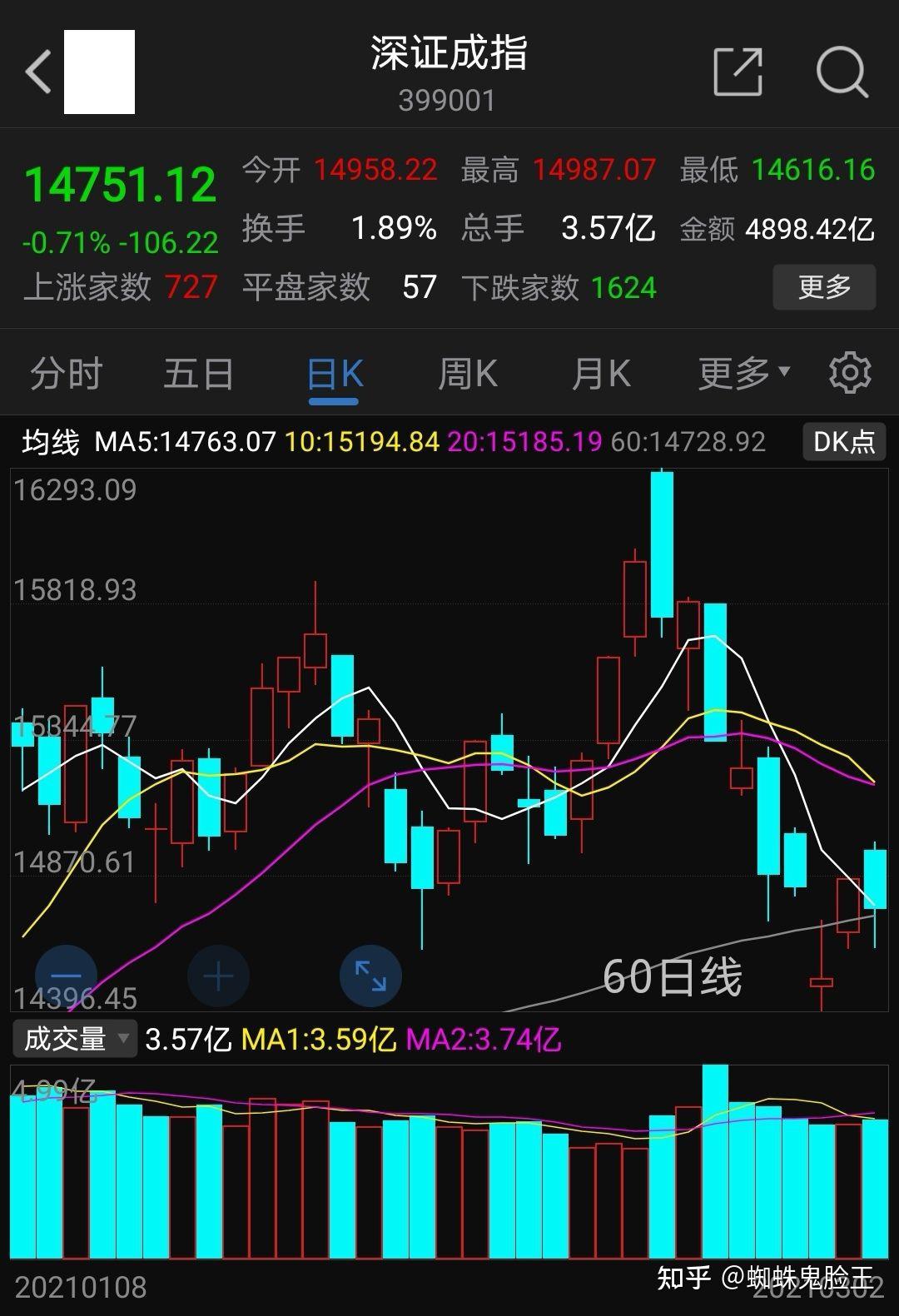Image resolution: width=899 pixels, height=1316 pixels.
Task: Open the search magnifier icon
Action: tap(842, 72)
